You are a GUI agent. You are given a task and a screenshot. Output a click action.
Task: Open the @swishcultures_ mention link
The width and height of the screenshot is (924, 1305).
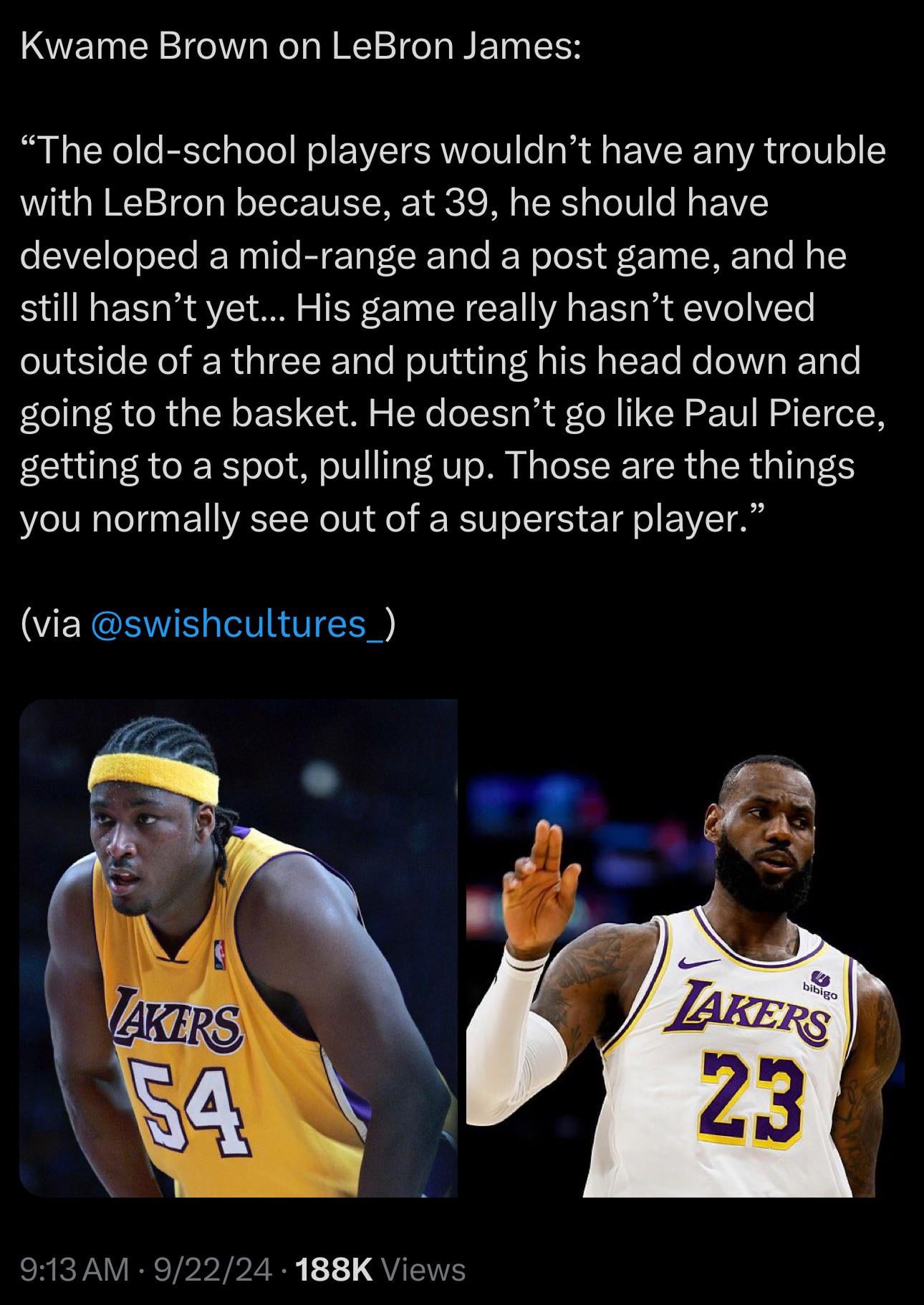coord(239,624)
